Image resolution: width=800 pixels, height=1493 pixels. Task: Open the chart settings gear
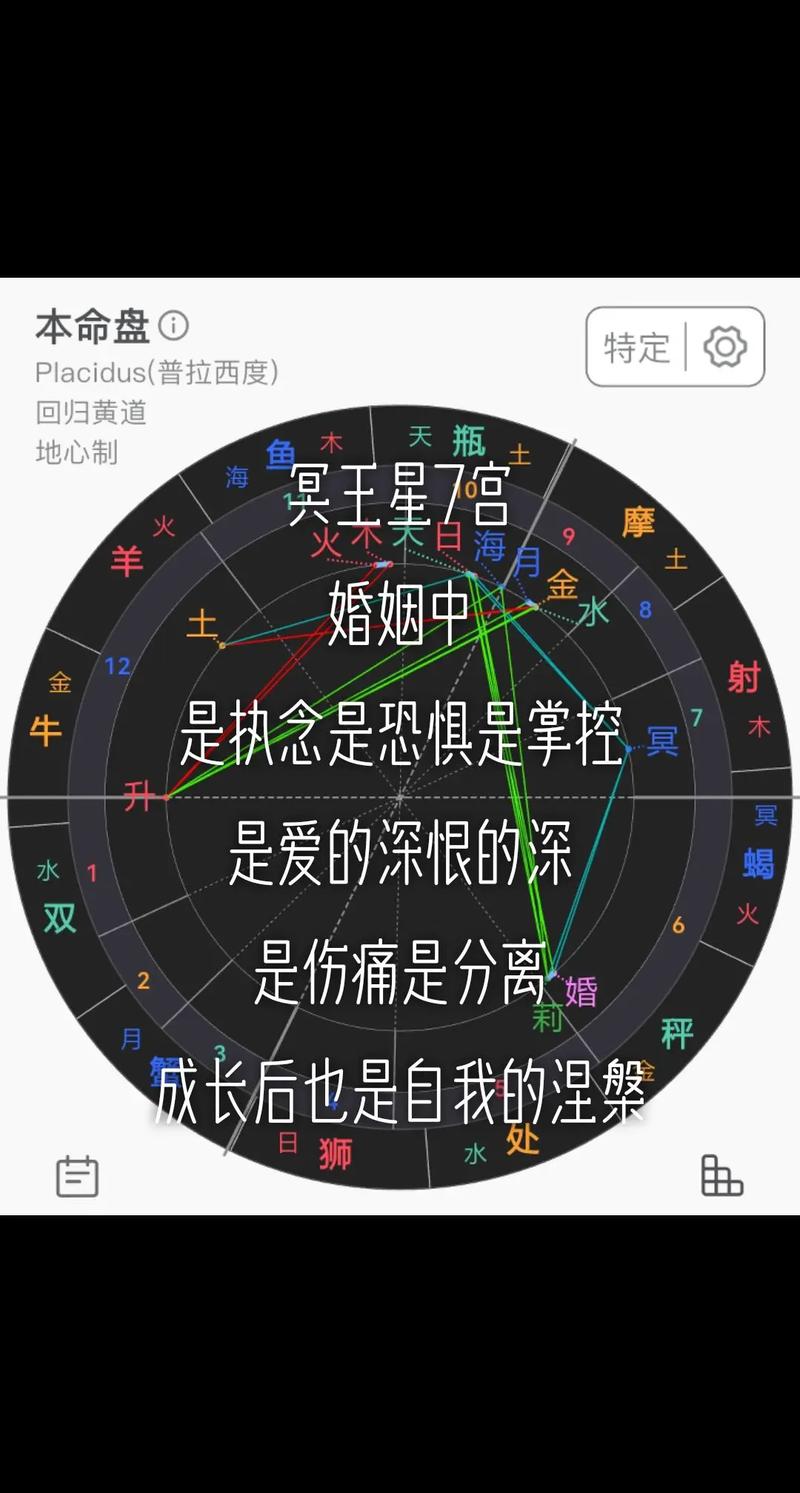click(x=725, y=347)
